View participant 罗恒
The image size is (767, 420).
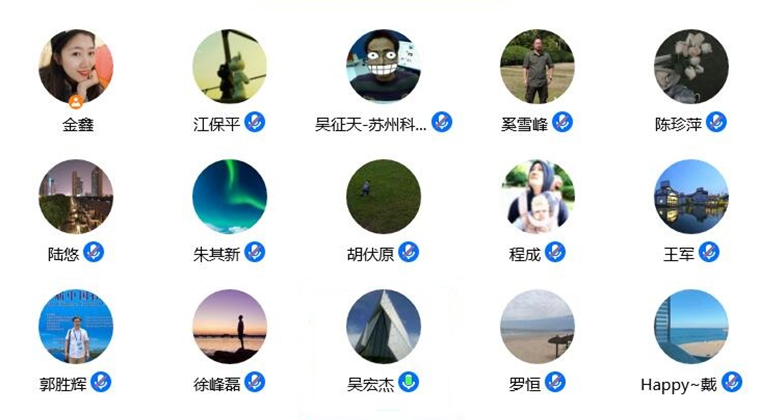pyautogui.click(x=537, y=327)
